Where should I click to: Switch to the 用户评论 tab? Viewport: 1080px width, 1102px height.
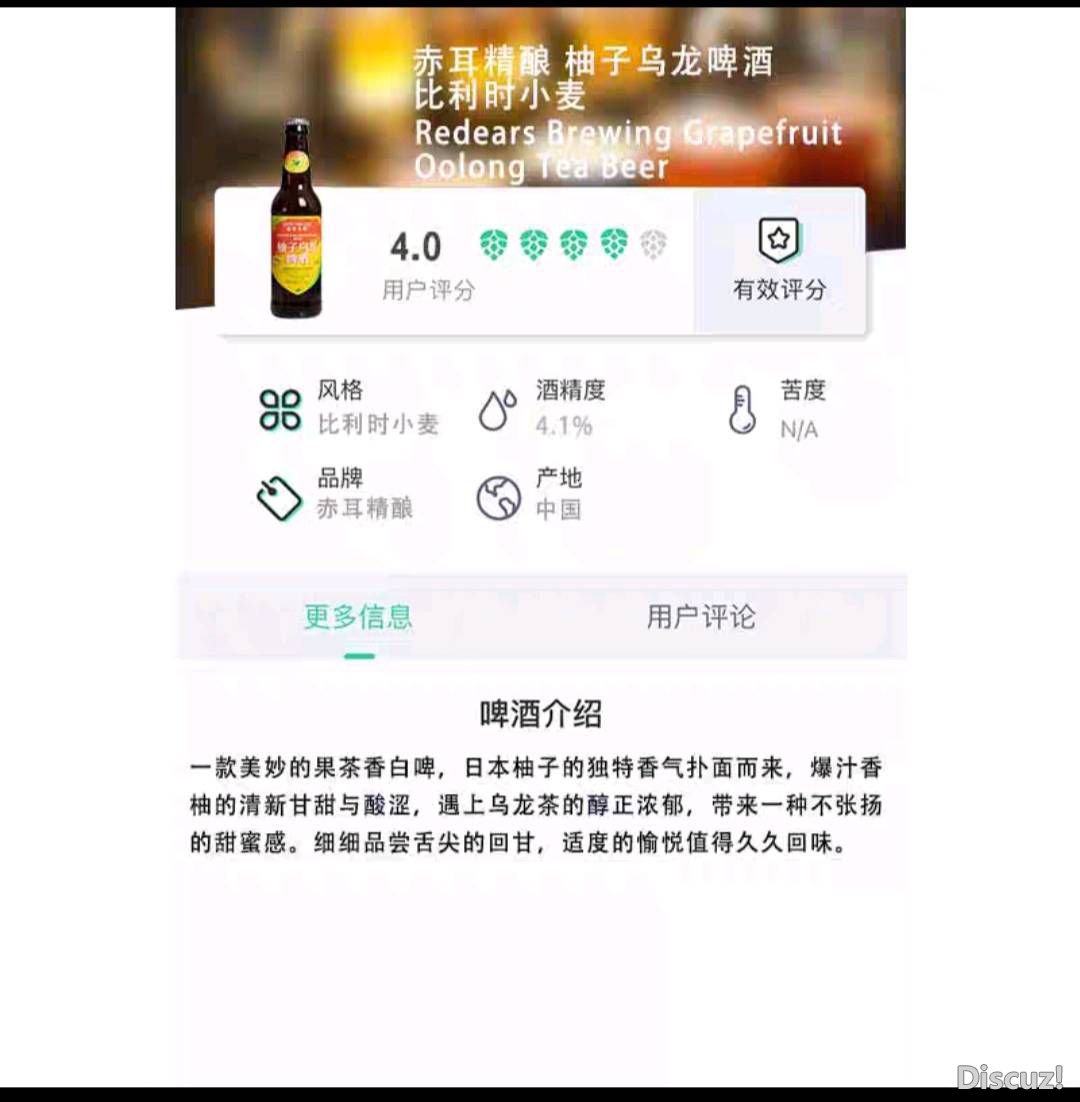pyautogui.click(x=701, y=617)
